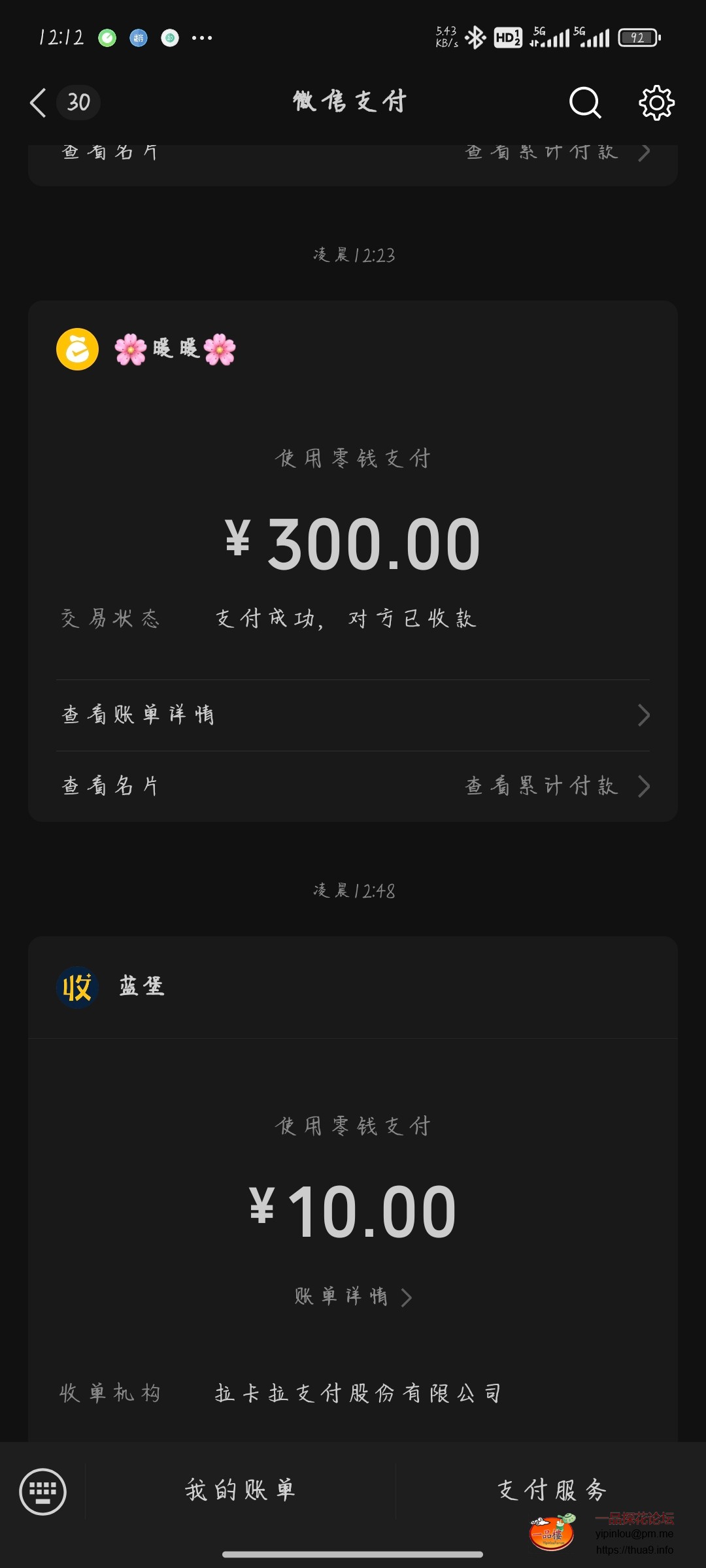Open 账单详情 for the ¥10.00 payment
Viewport: 706px width, 1568px height.
353,1296
